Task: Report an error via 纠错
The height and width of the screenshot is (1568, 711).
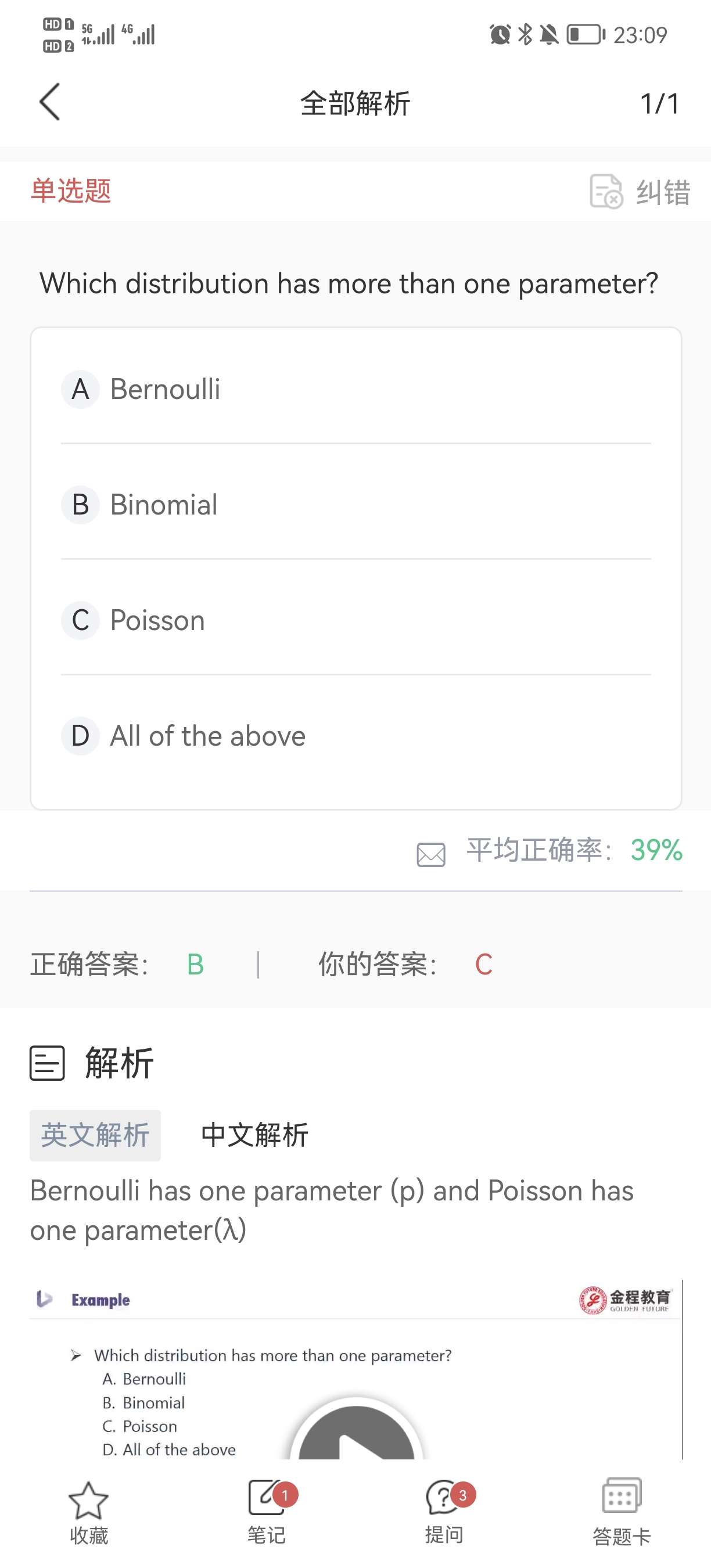Action: pos(640,192)
